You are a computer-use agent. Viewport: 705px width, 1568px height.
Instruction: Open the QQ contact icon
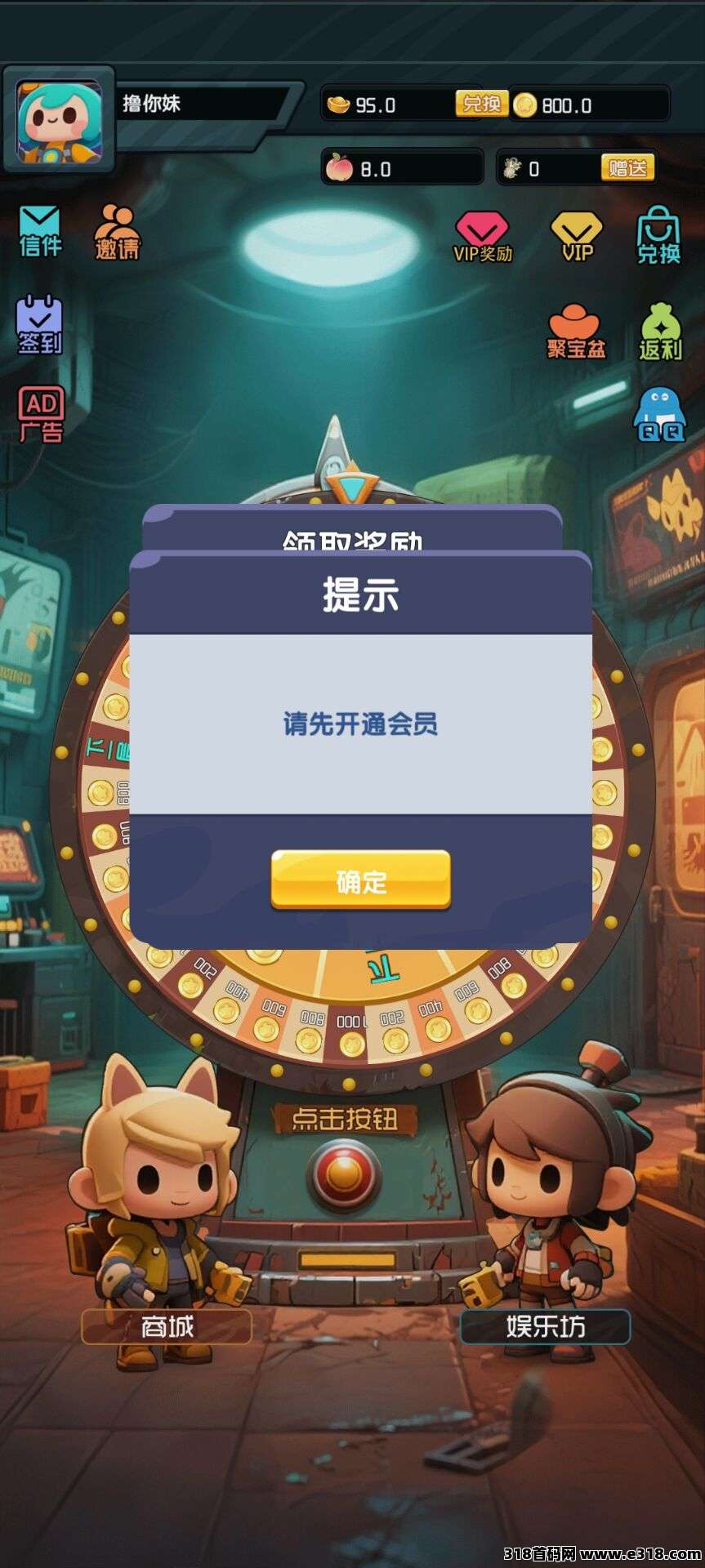659,415
